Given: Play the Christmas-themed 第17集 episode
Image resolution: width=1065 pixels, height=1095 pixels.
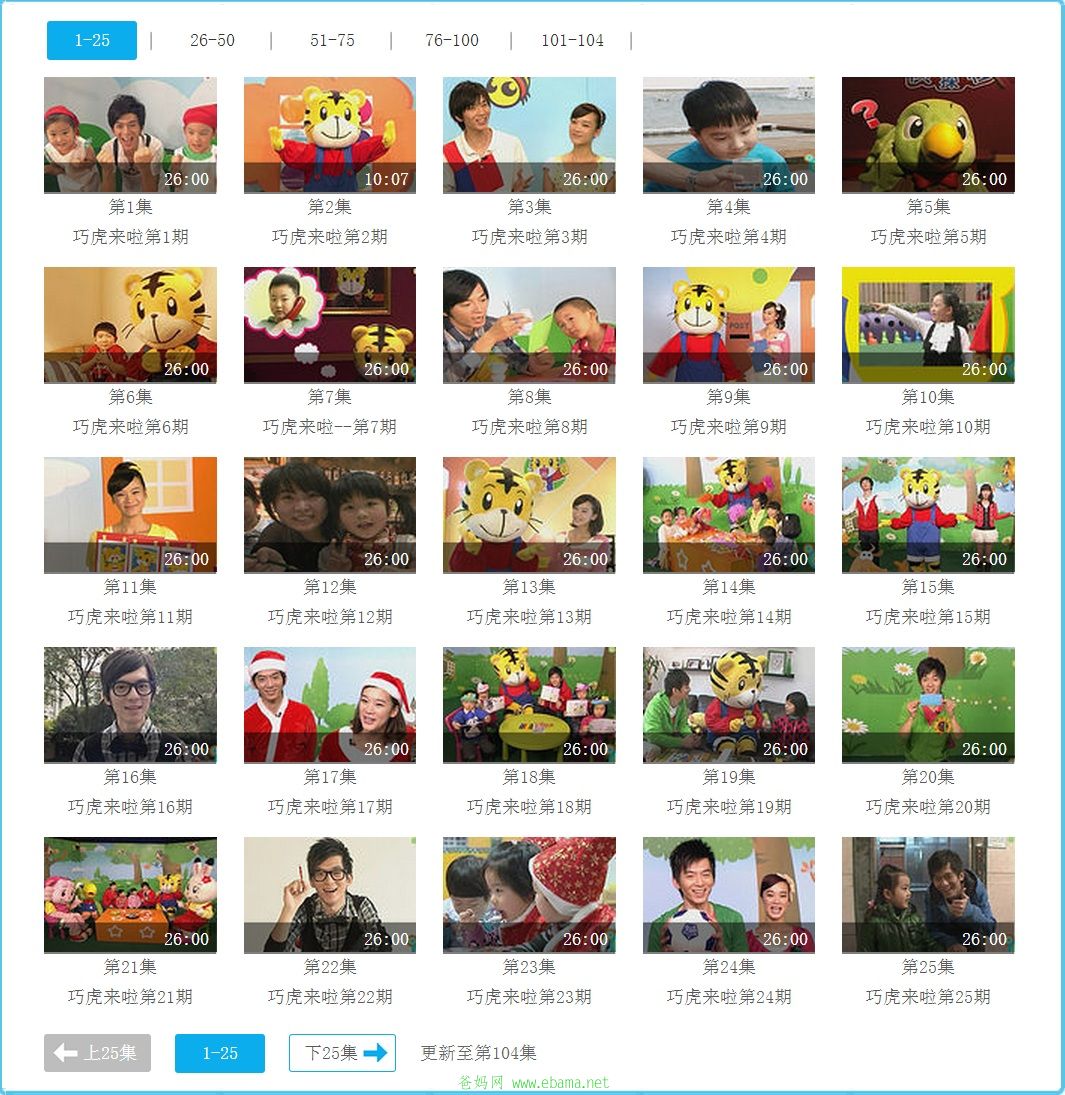Looking at the screenshot, I should (x=330, y=705).
